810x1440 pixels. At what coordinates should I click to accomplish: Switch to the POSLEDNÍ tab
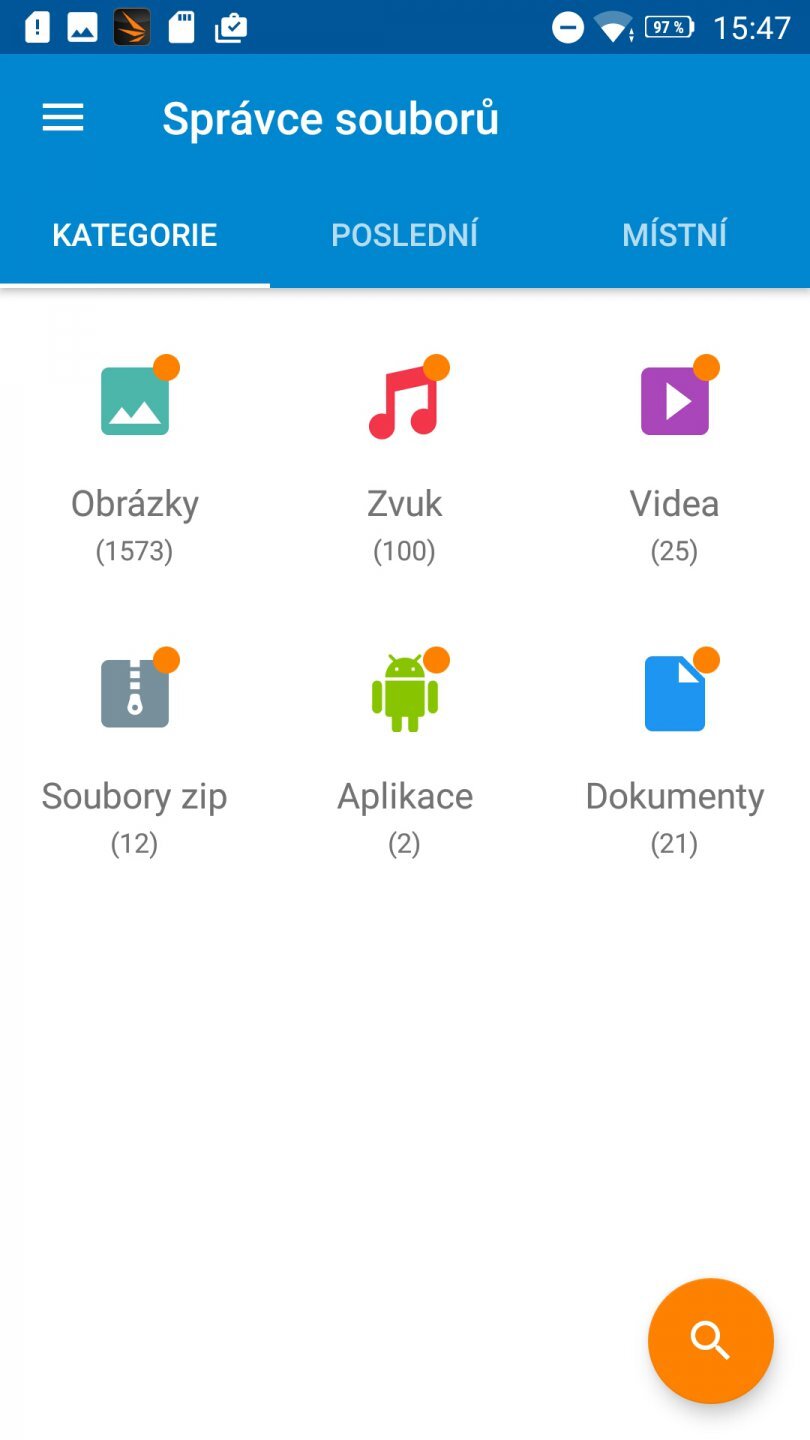(405, 234)
